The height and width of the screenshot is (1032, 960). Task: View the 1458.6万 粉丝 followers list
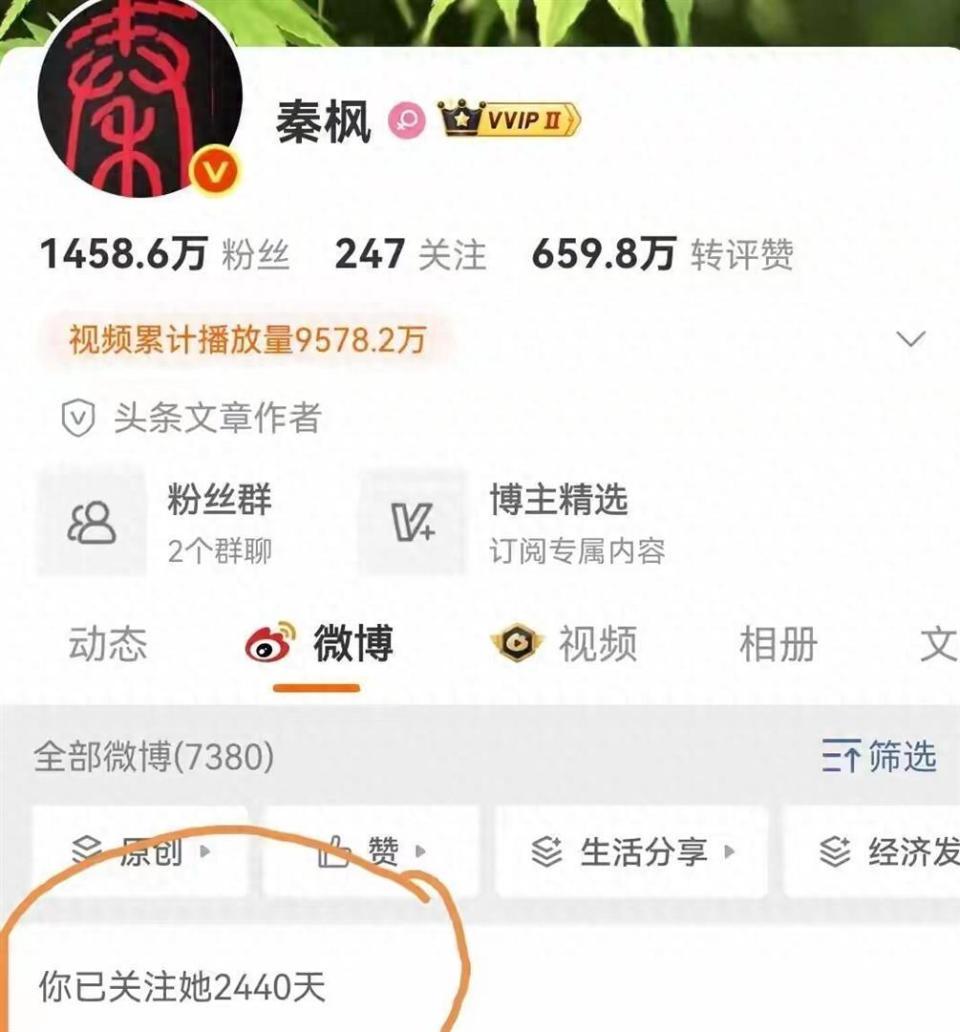[165, 254]
